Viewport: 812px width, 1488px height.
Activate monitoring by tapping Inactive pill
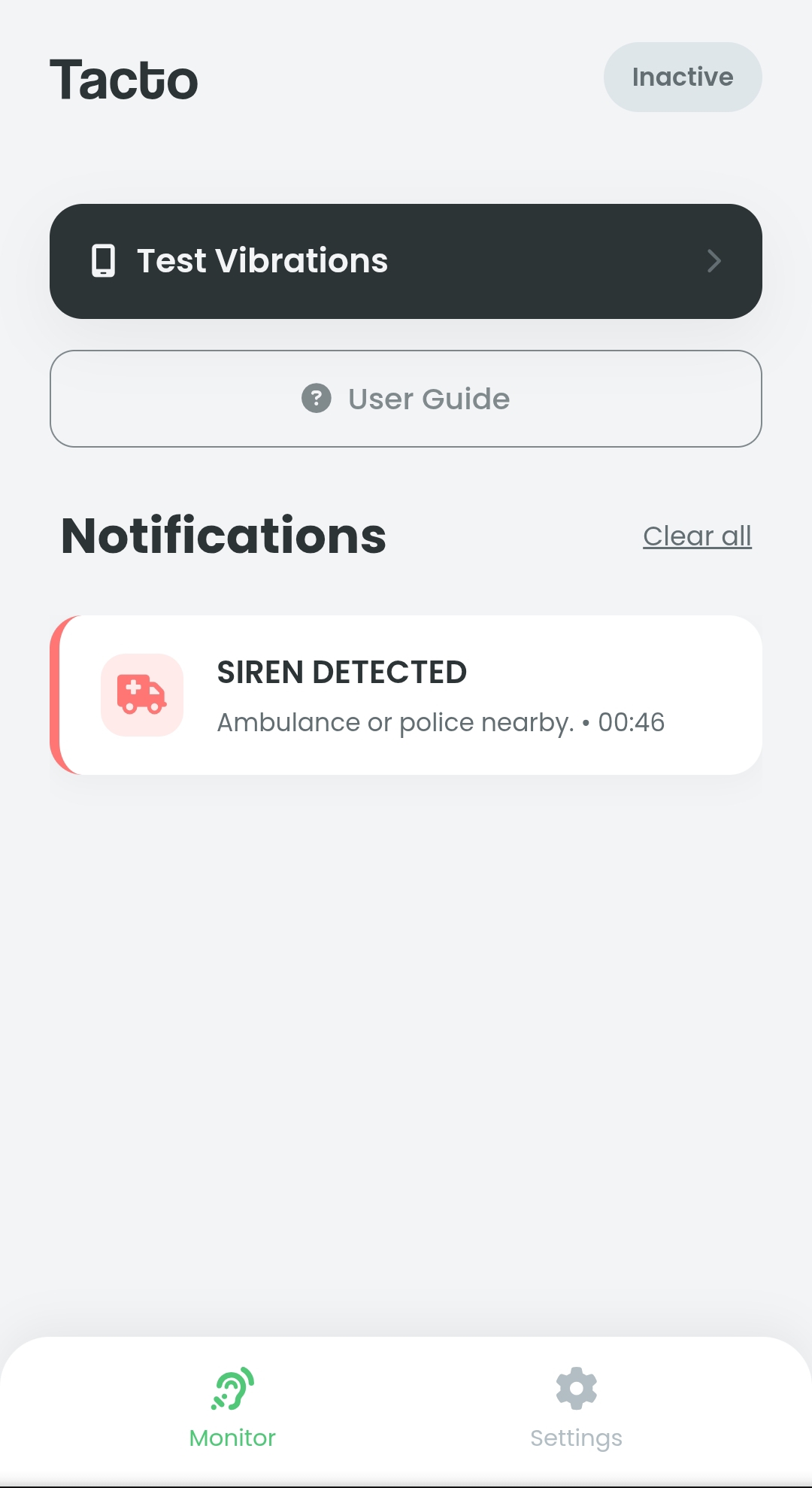click(x=682, y=77)
